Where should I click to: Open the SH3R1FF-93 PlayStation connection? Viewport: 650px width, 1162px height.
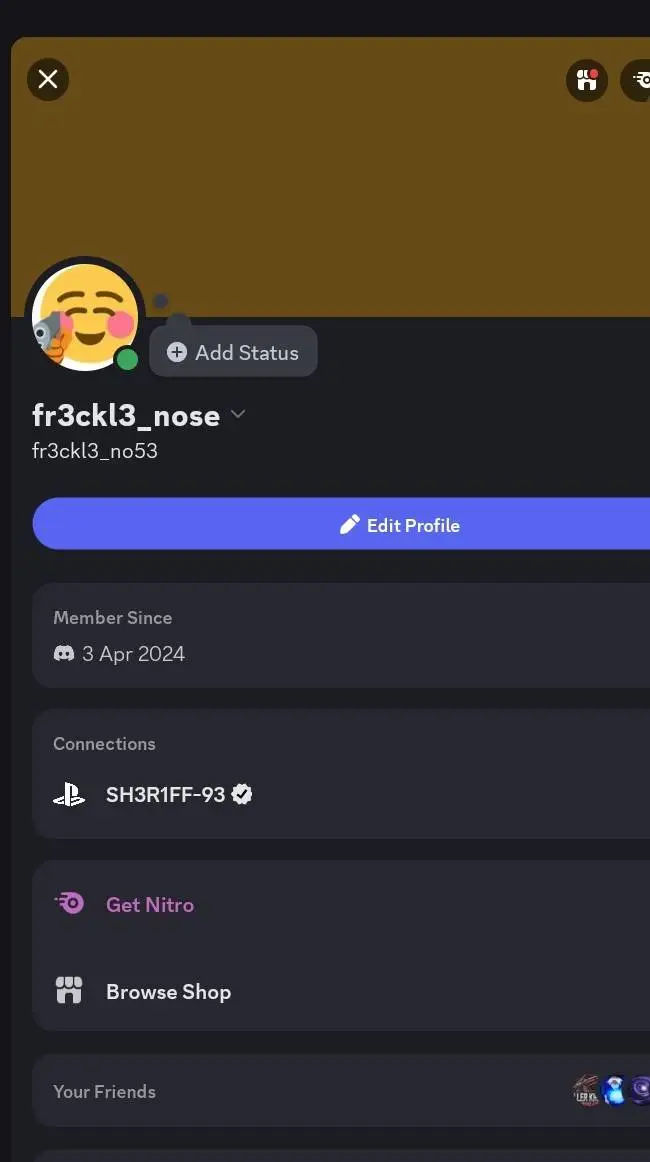(166, 795)
